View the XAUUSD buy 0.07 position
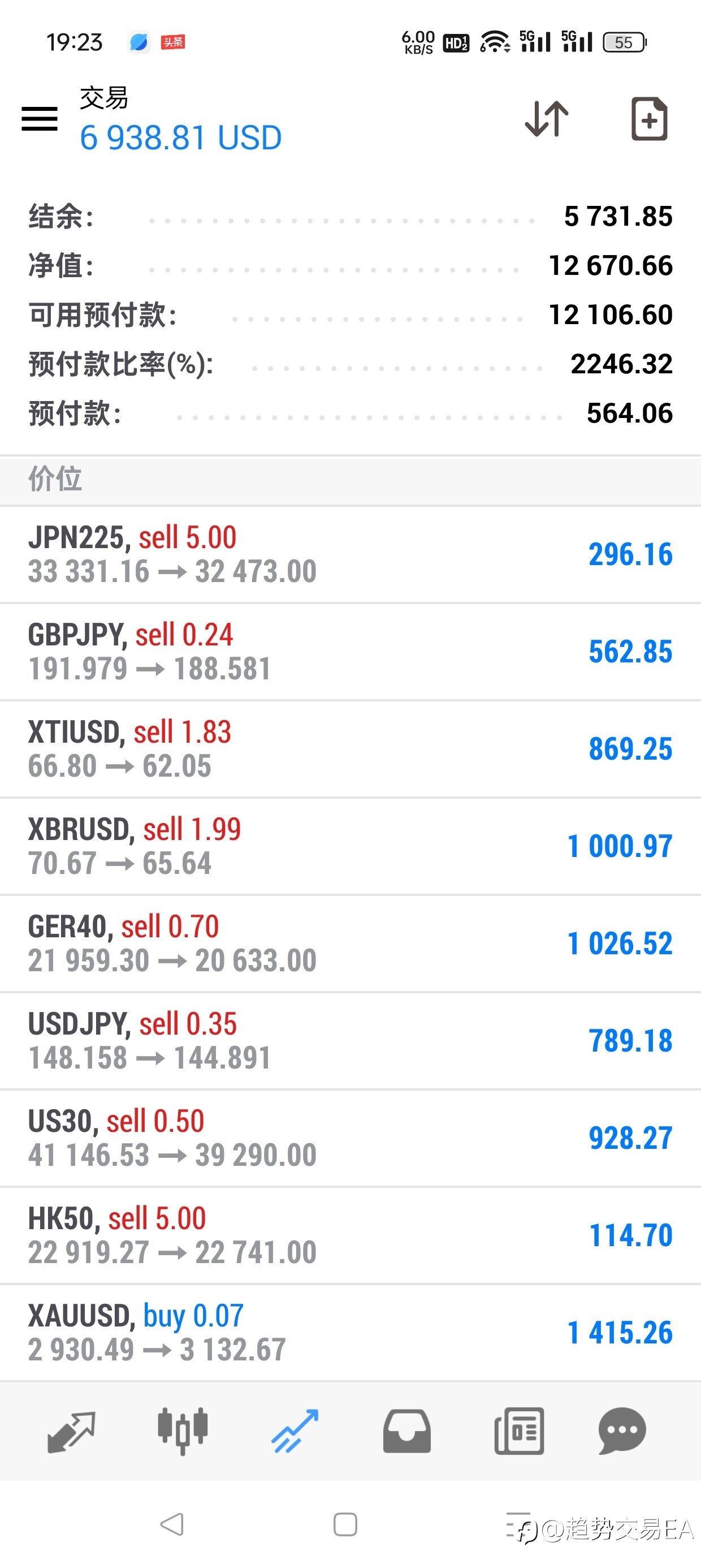Image resolution: width=701 pixels, height=1568 pixels. [x=350, y=1333]
